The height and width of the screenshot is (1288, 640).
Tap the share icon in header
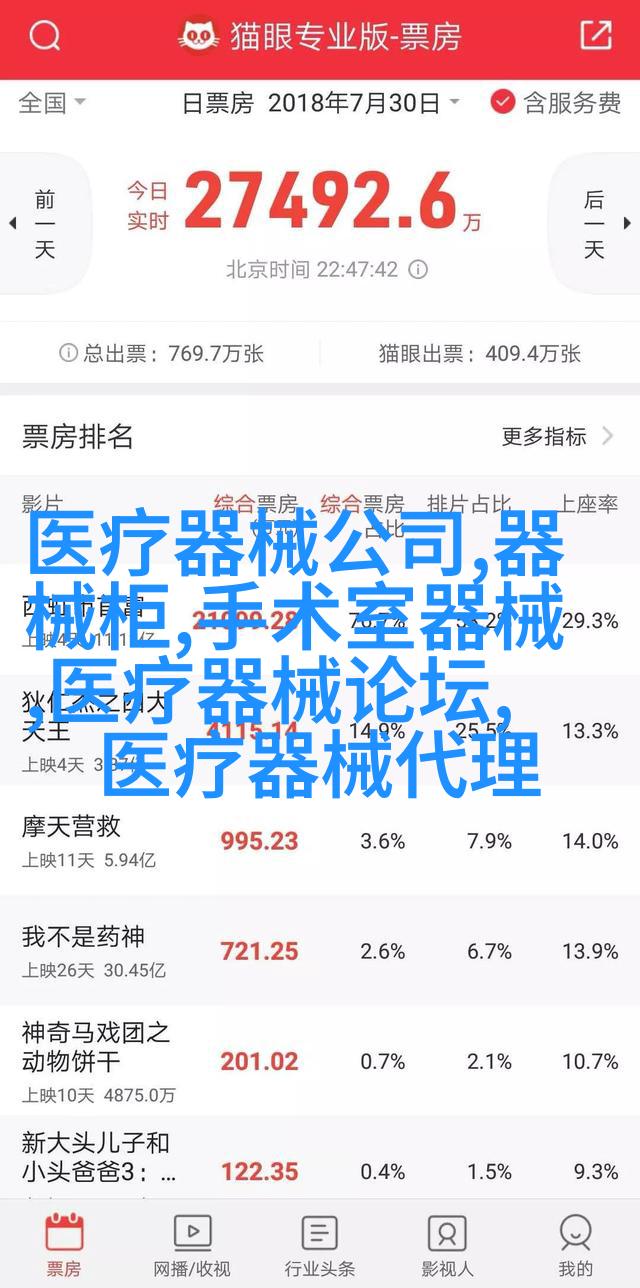click(x=595, y=37)
